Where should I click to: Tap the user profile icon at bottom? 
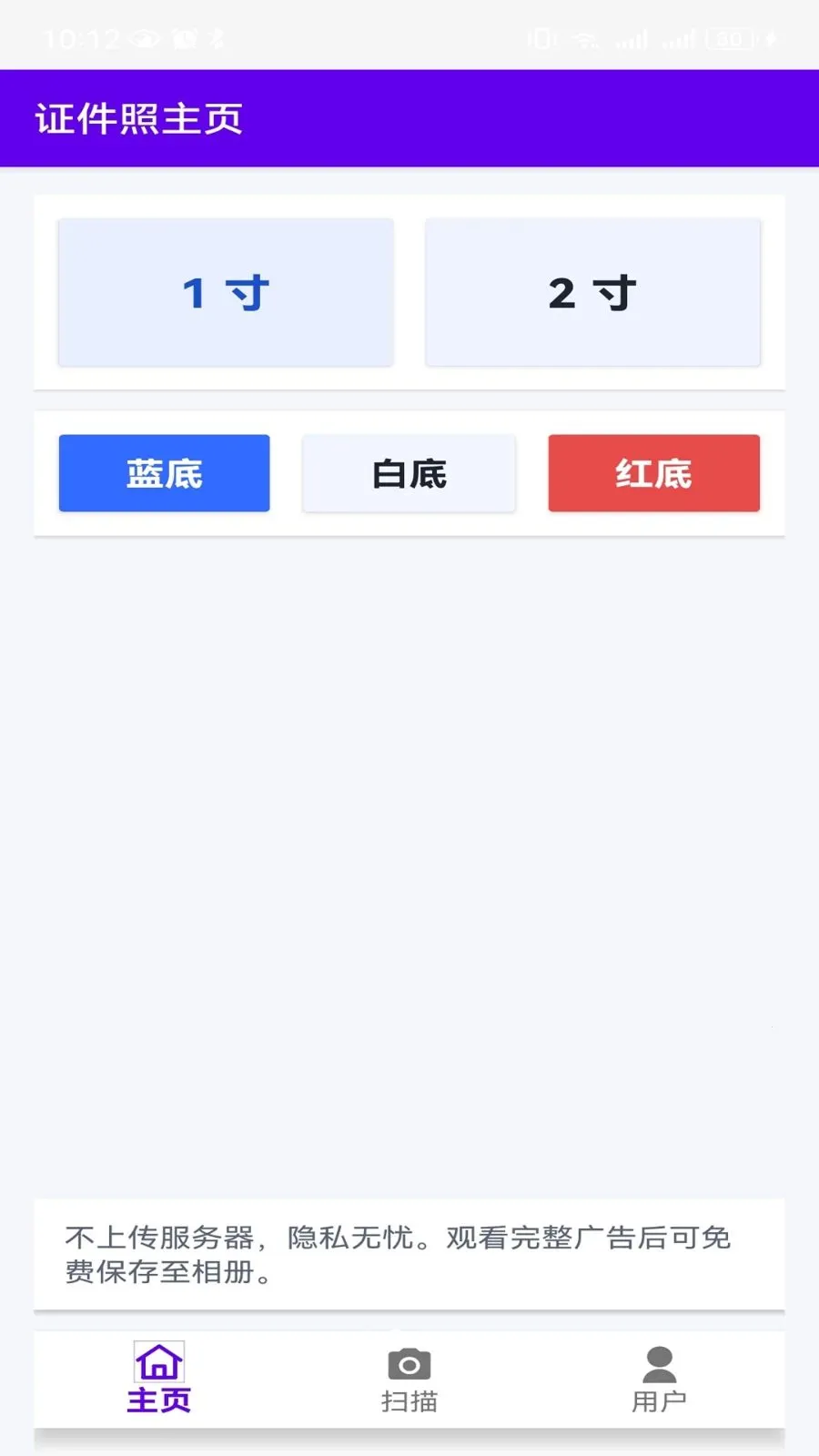pos(658,1362)
